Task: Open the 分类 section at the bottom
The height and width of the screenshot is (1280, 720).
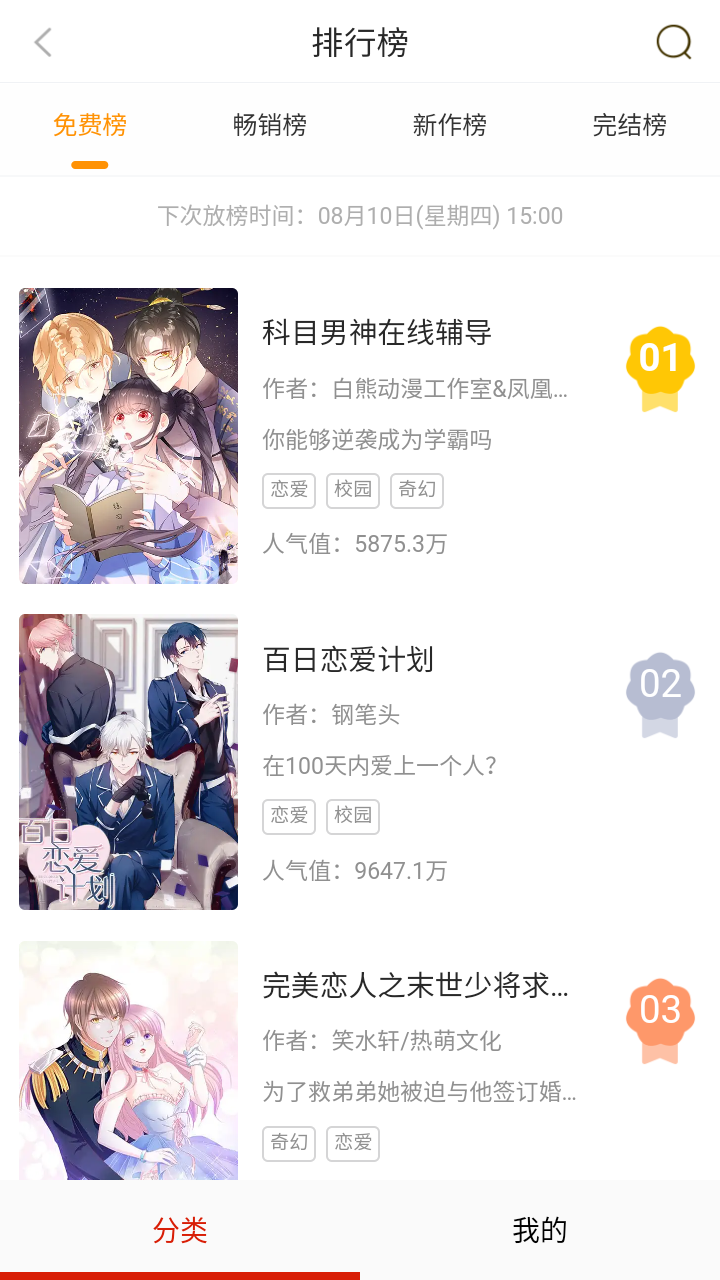Action: point(180,1231)
